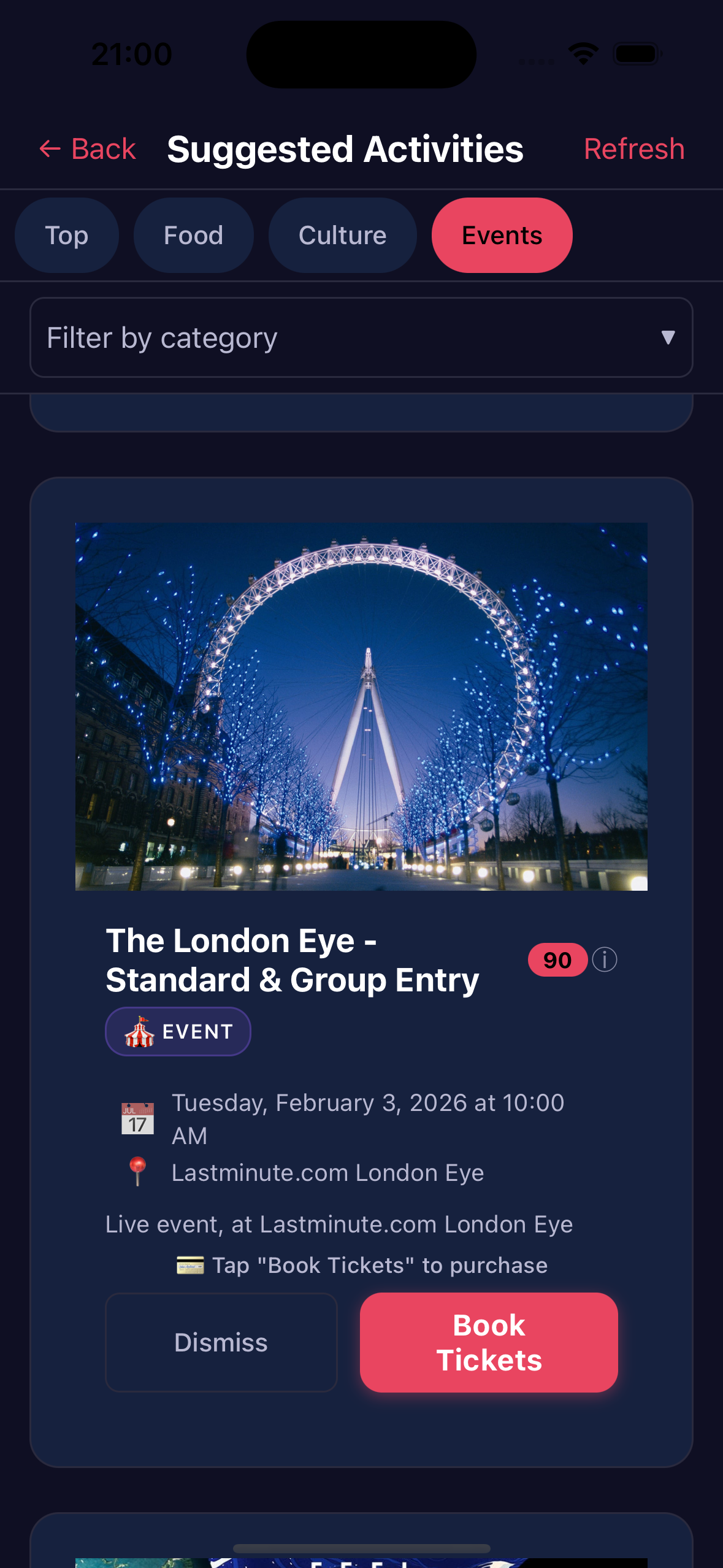This screenshot has width=723, height=1568.
Task: Tap the Book Tickets button
Action: [489, 1343]
